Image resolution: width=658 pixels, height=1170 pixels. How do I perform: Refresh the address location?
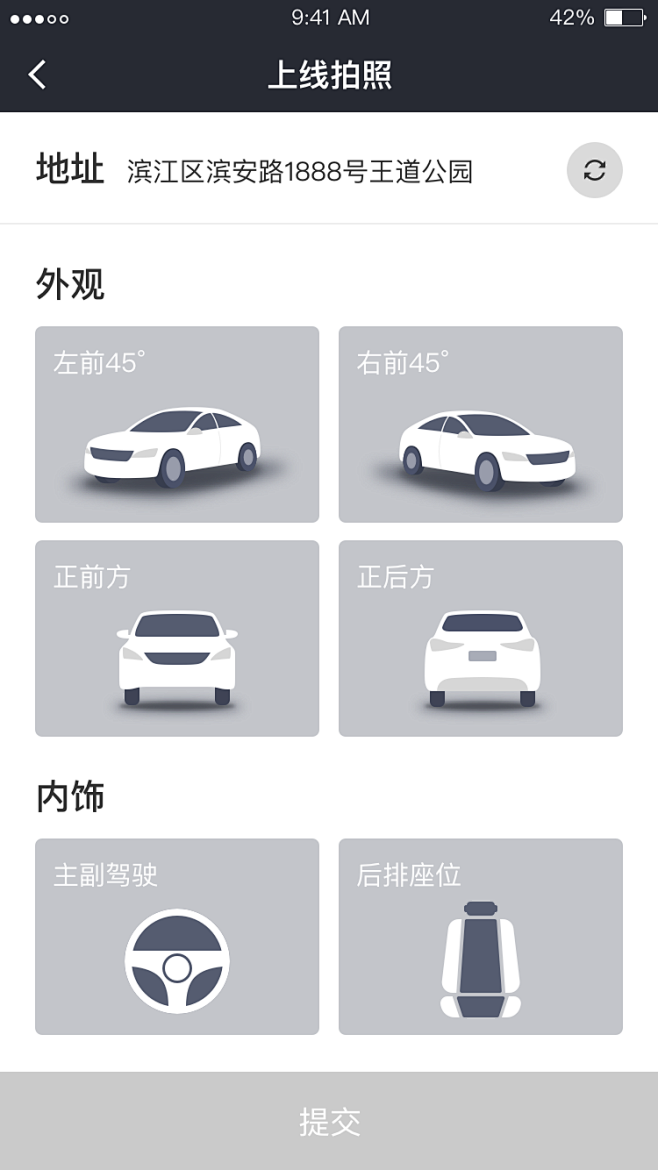594,170
